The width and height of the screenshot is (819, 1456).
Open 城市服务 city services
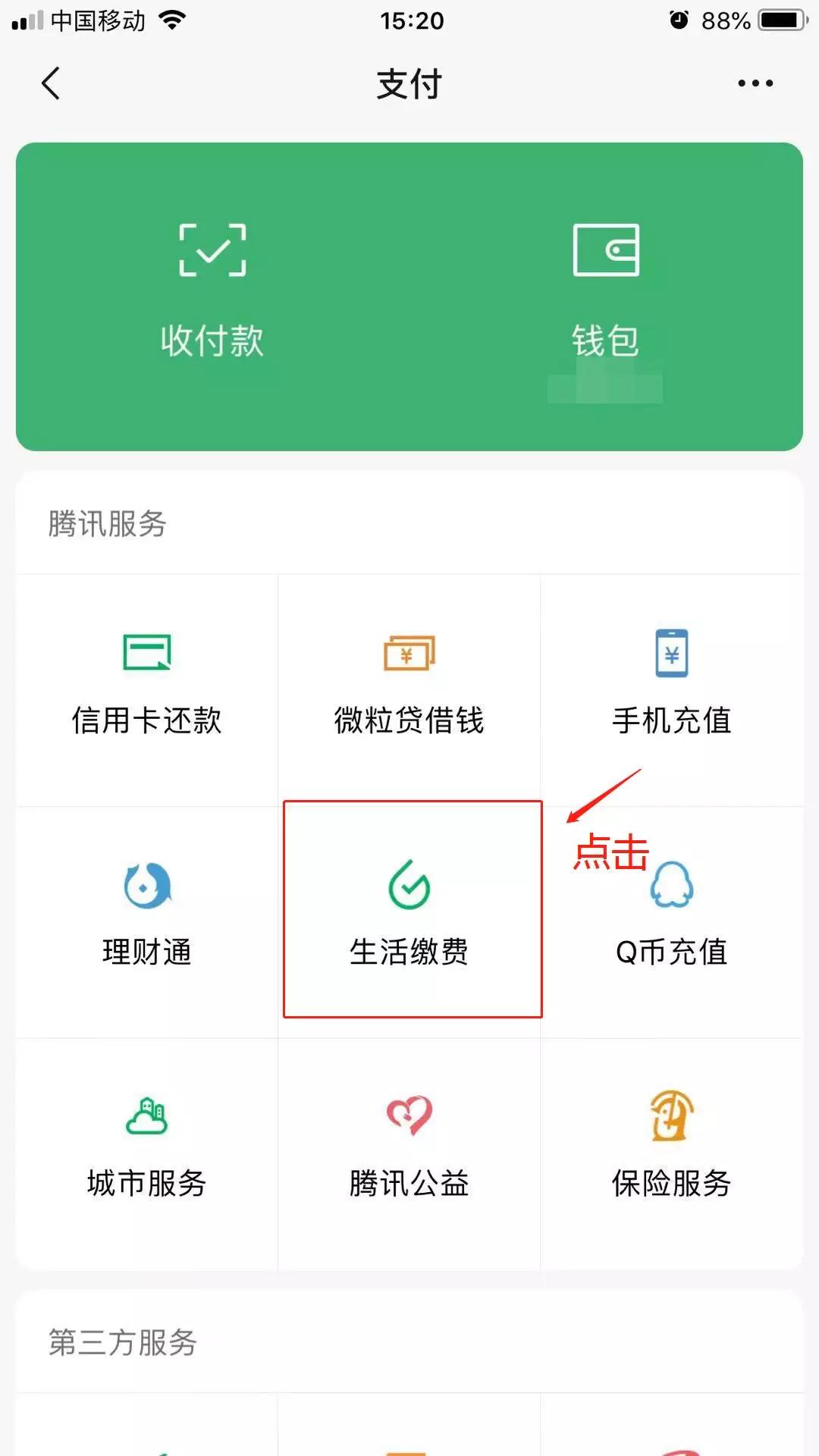point(147,1154)
